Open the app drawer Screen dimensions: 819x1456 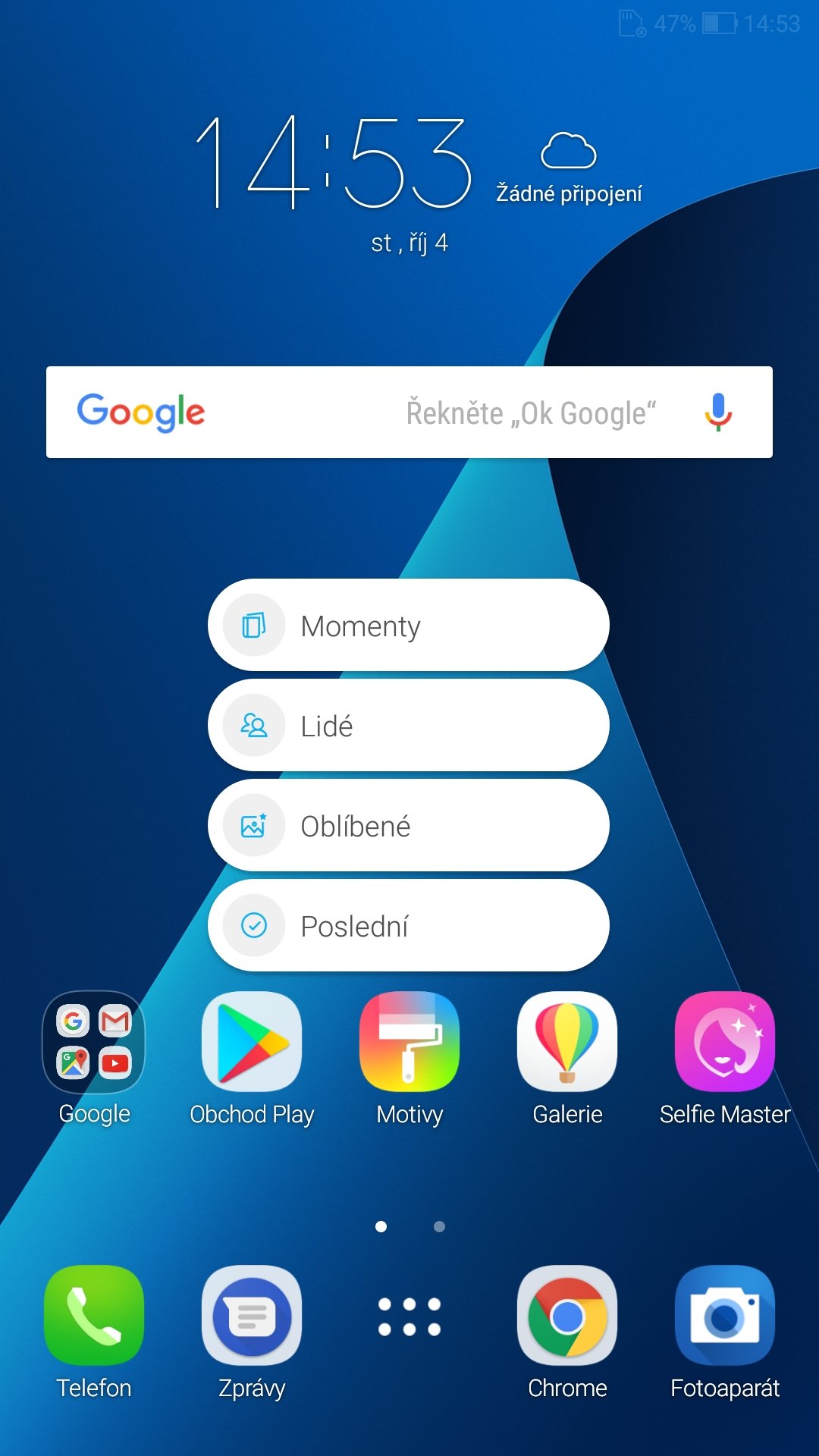point(409,1316)
